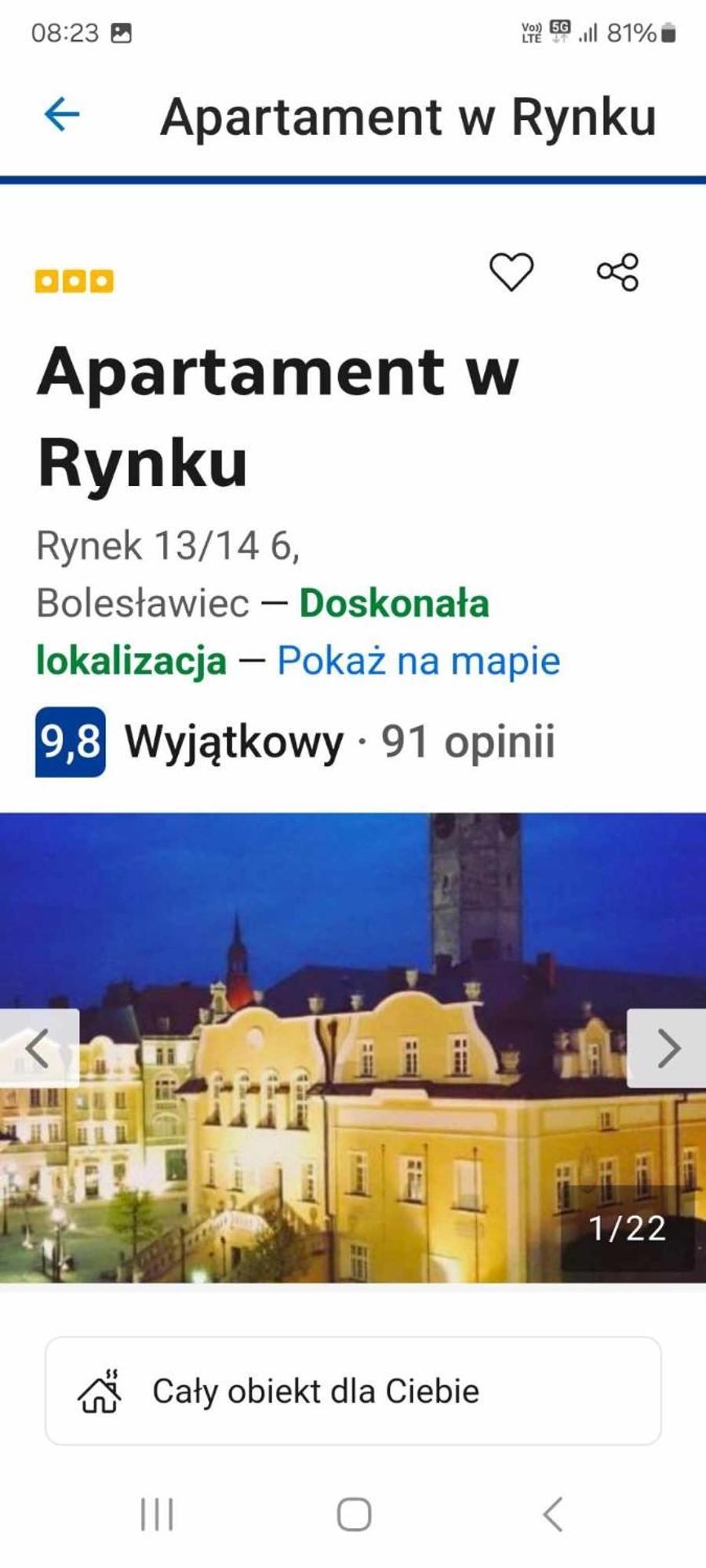Tap the Cały obiekt dla Ciebie card

coord(353,1391)
